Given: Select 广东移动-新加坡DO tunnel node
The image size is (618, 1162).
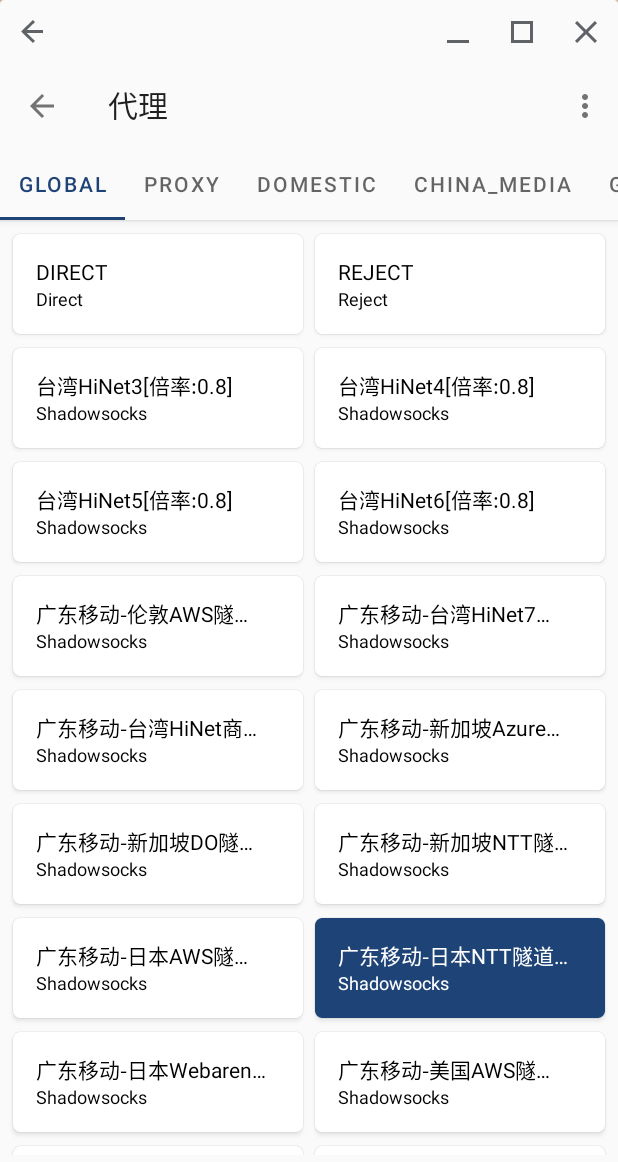Looking at the screenshot, I should (158, 854).
